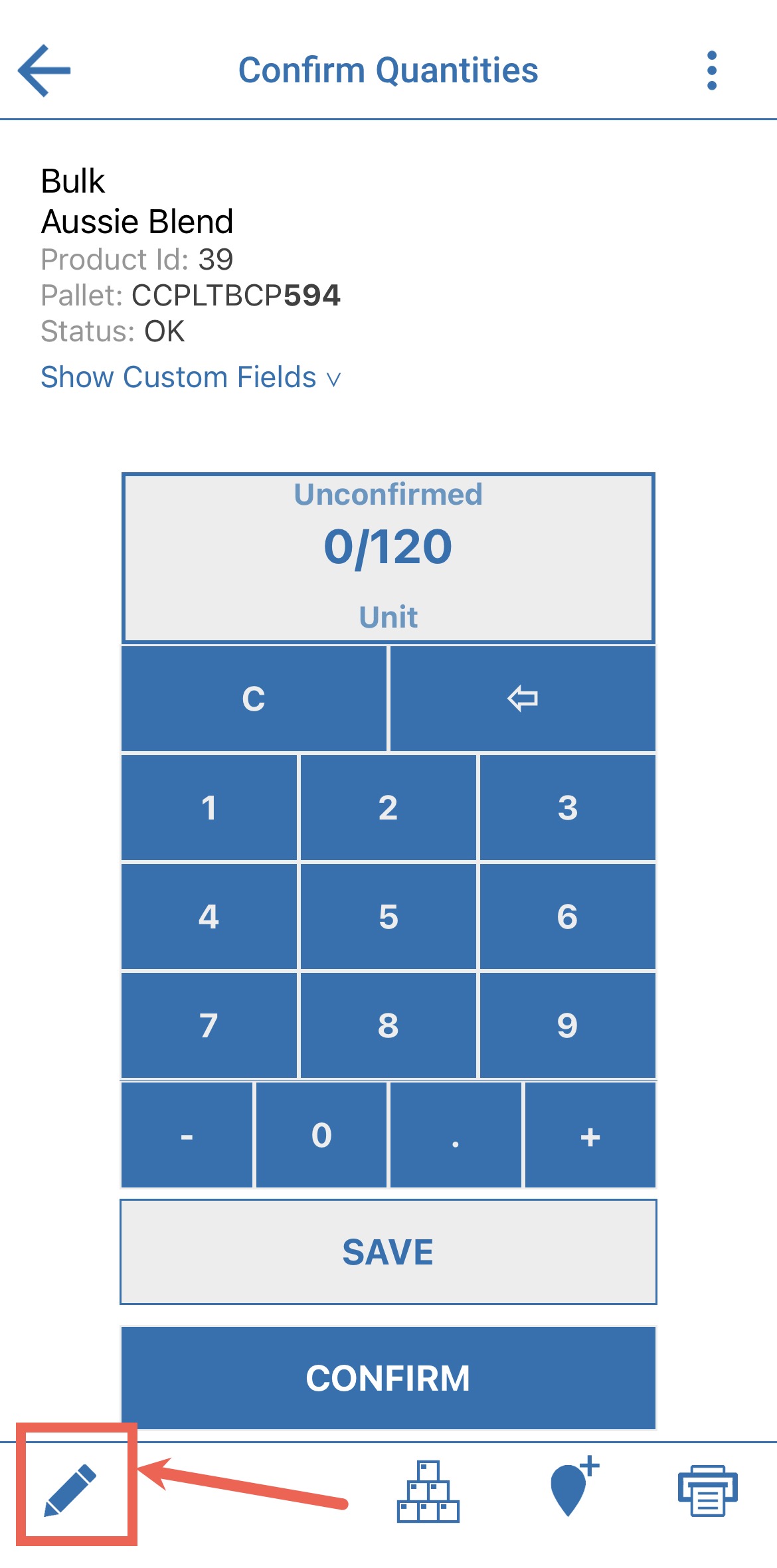
Task: Clear the quantity with the C key
Action: click(254, 699)
